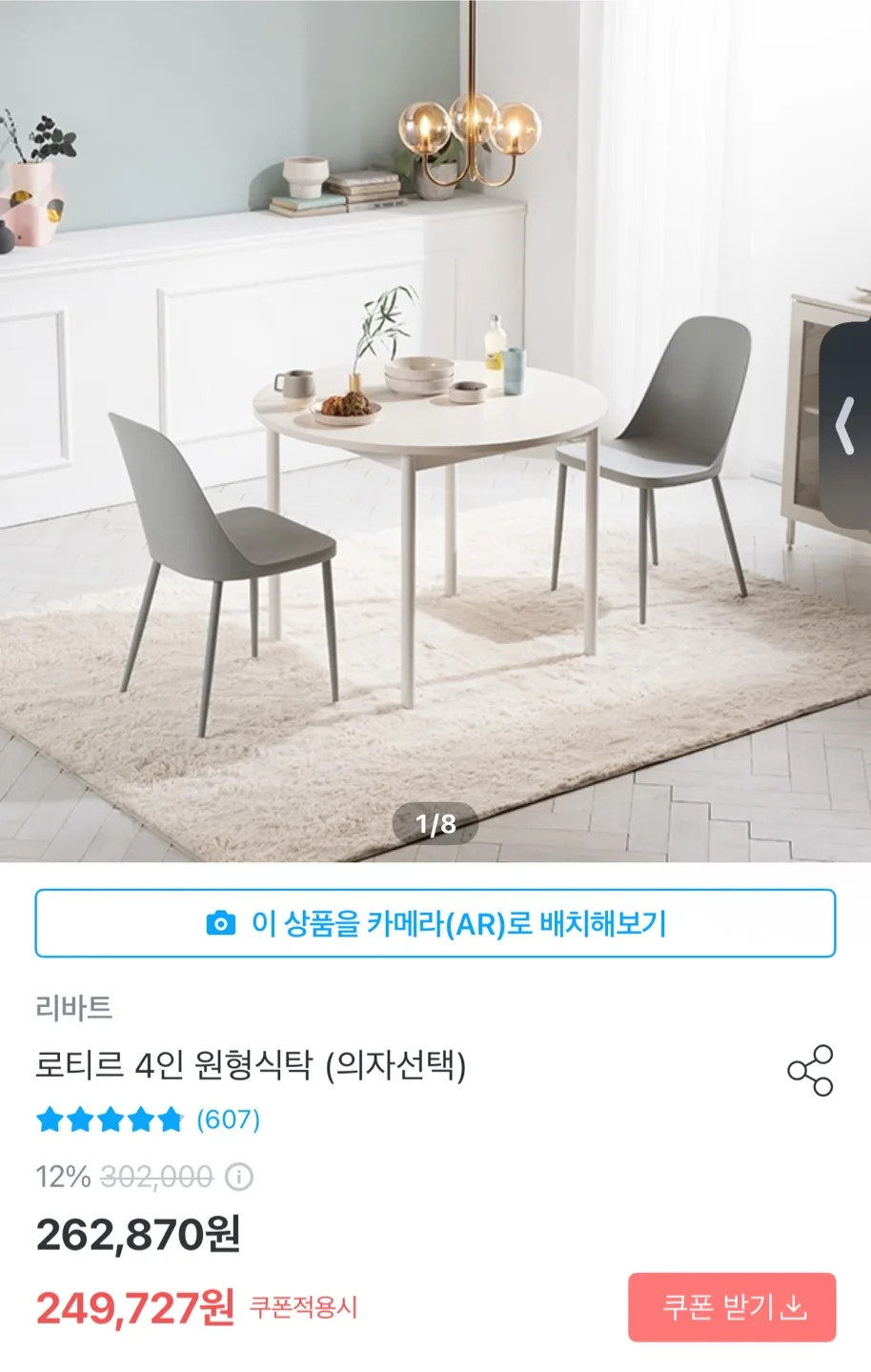
Task: Open the 607 star reviews
Action: [x=228, y=1120]
